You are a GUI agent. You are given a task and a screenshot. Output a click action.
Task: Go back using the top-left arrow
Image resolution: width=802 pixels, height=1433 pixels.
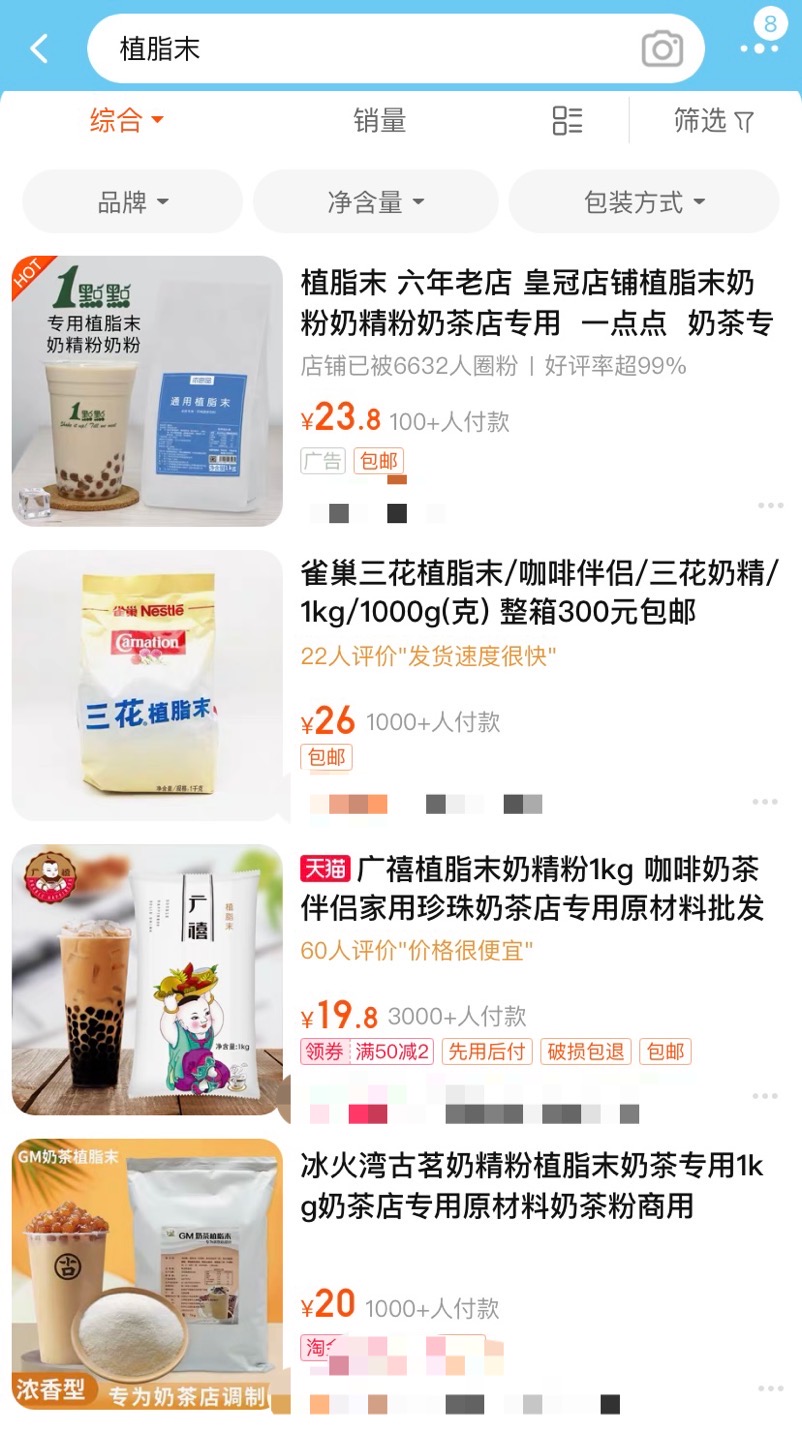[39, 48]
